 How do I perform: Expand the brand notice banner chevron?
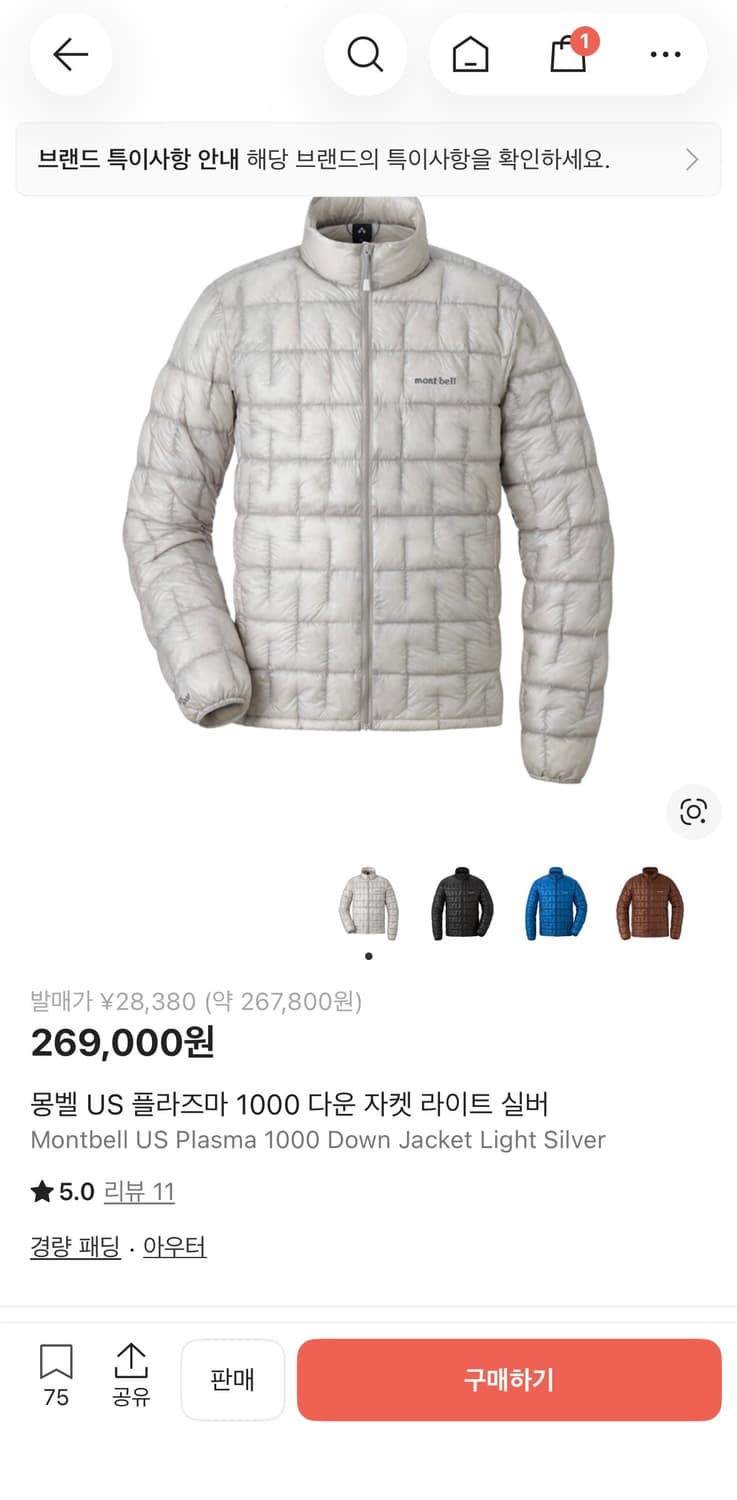pos(690,159)
